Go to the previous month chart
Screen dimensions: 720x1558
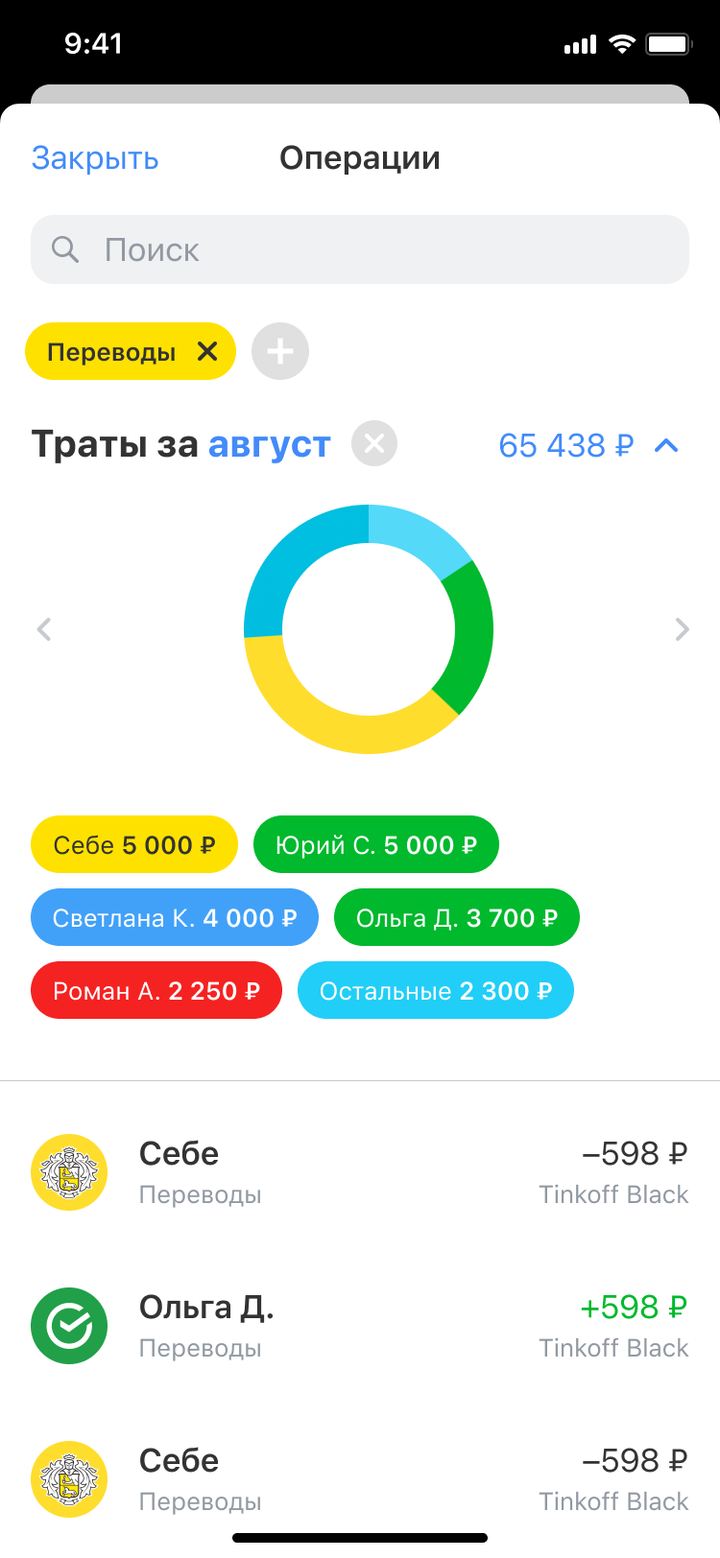(x=44, y=629)
